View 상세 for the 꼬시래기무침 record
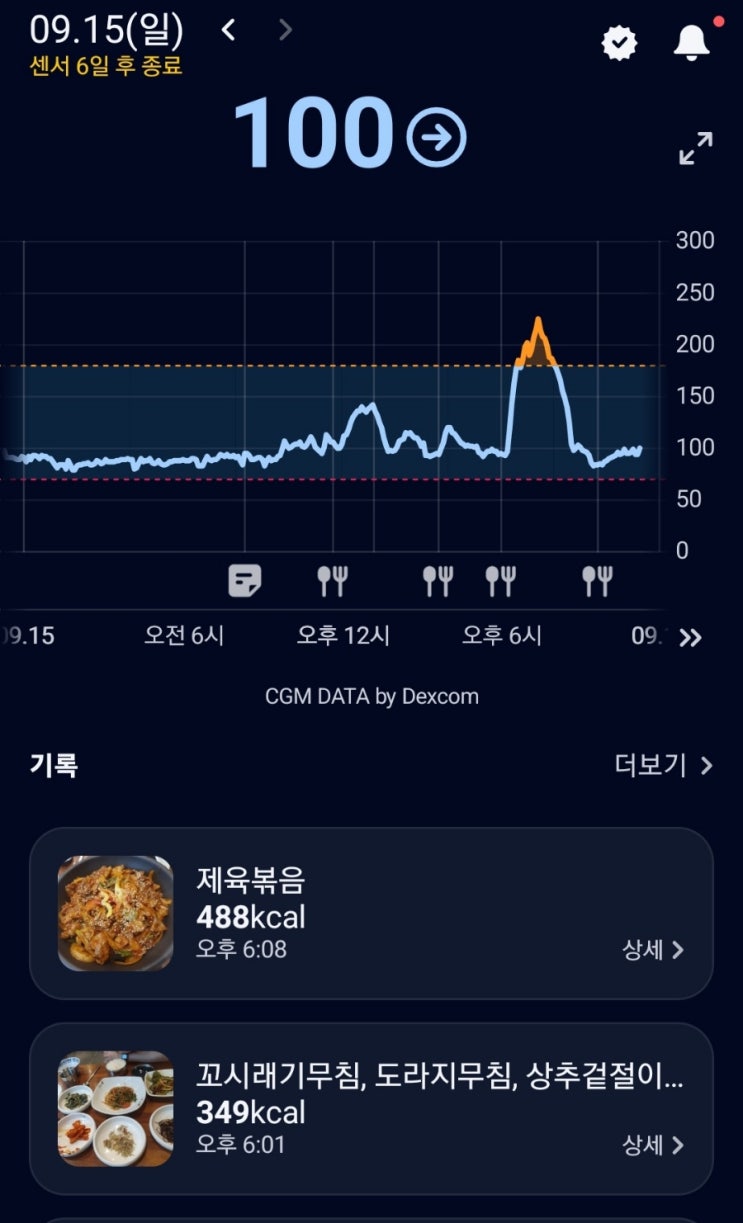The width and height of the screenshot is (743, 1223). [653, 1145]
